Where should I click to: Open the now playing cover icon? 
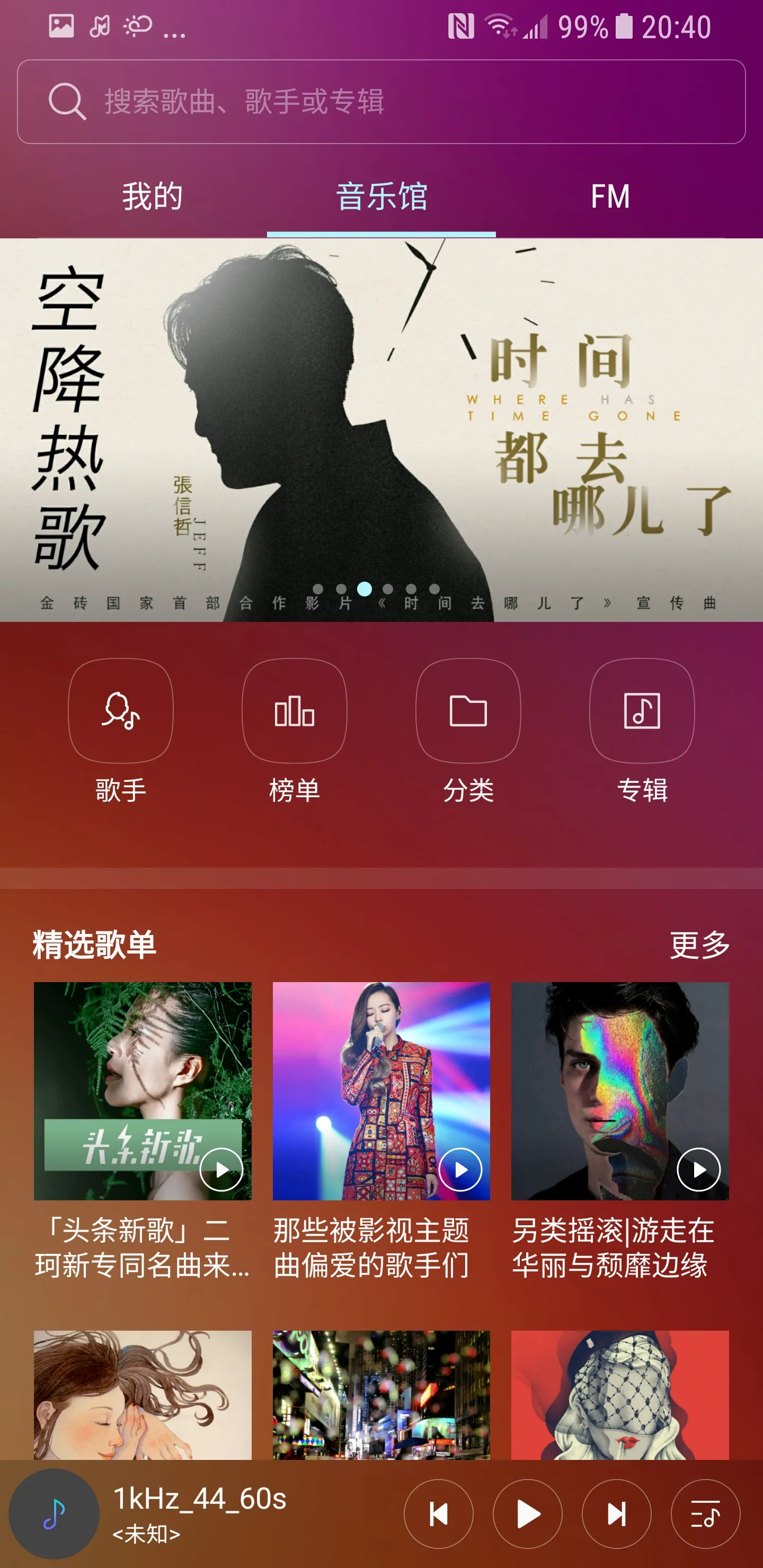pos(54,1514)
